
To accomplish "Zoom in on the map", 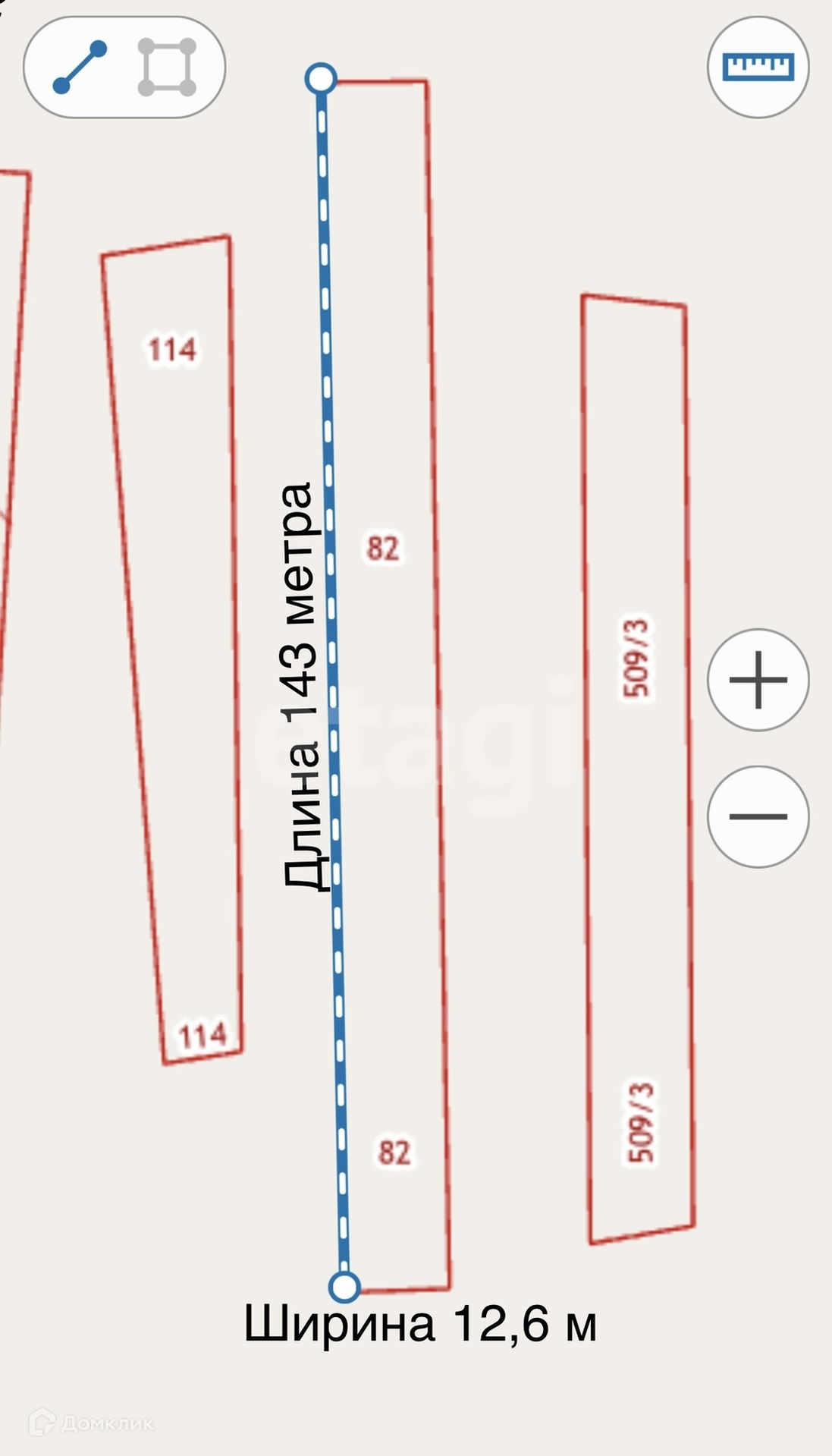I will click(758, 680).
